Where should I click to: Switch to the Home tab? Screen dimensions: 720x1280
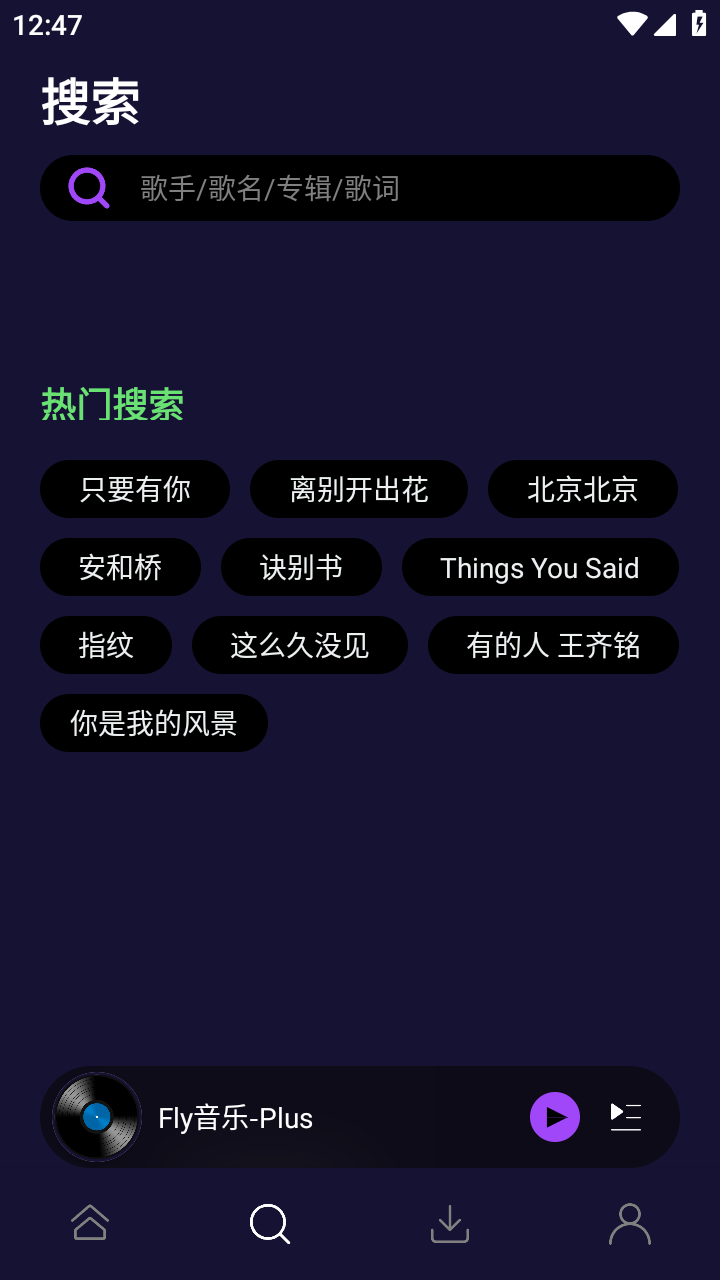90,1223
